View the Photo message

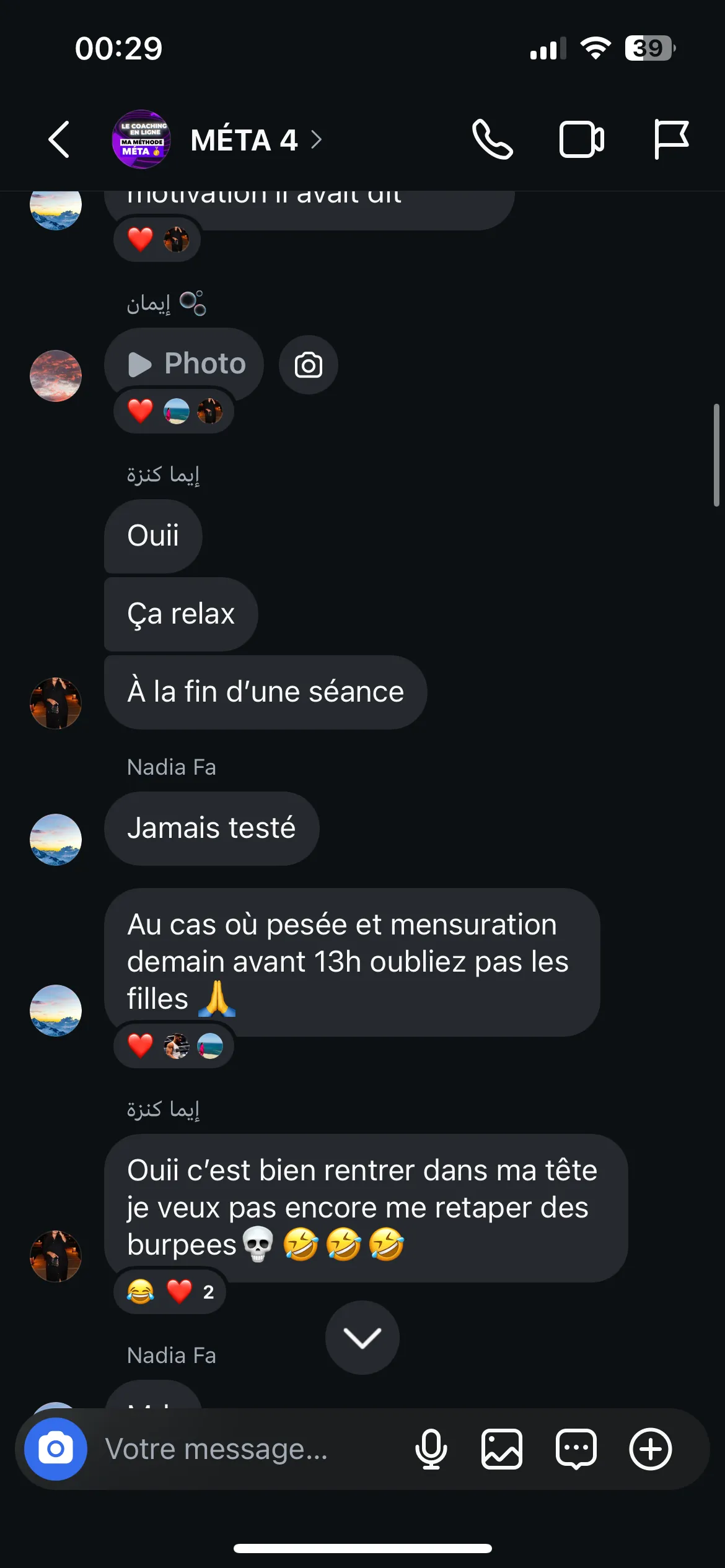184,364
